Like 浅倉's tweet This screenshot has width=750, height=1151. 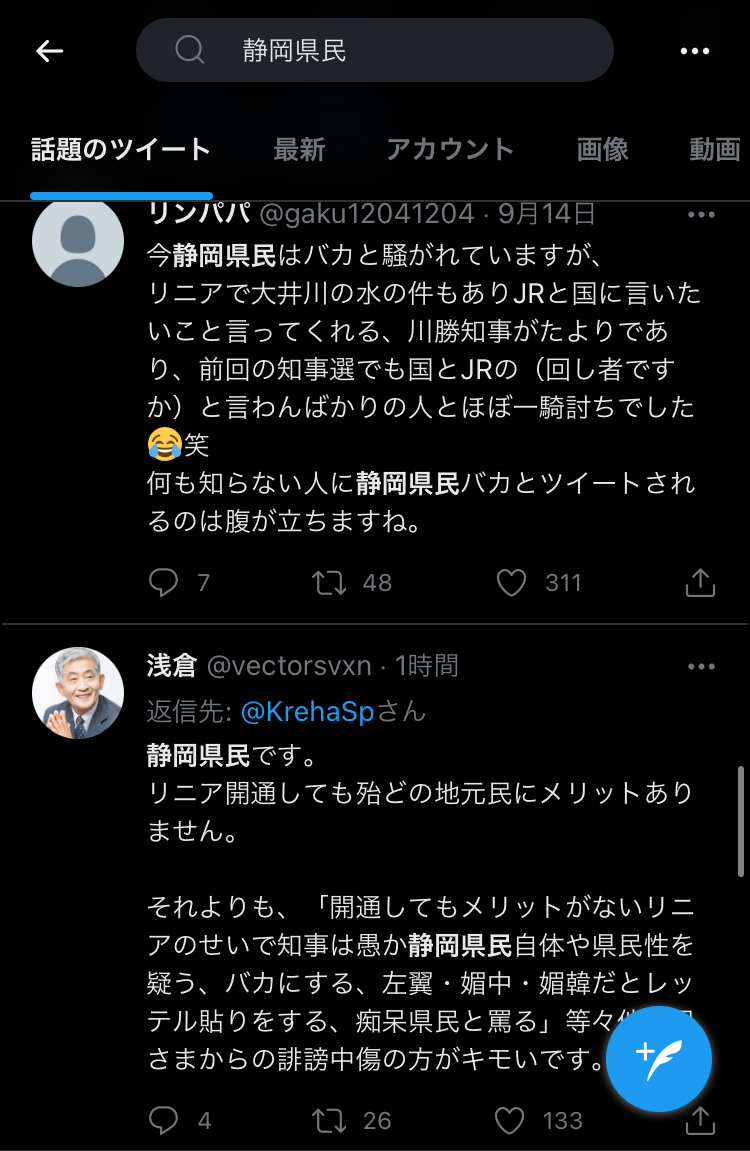click(511, 1121)
